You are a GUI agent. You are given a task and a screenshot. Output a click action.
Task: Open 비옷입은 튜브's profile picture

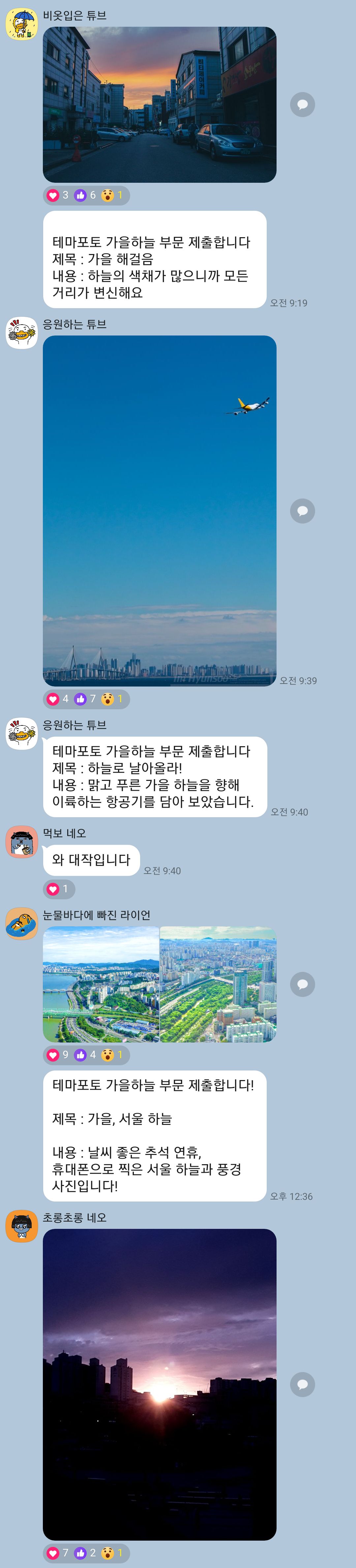22,24
